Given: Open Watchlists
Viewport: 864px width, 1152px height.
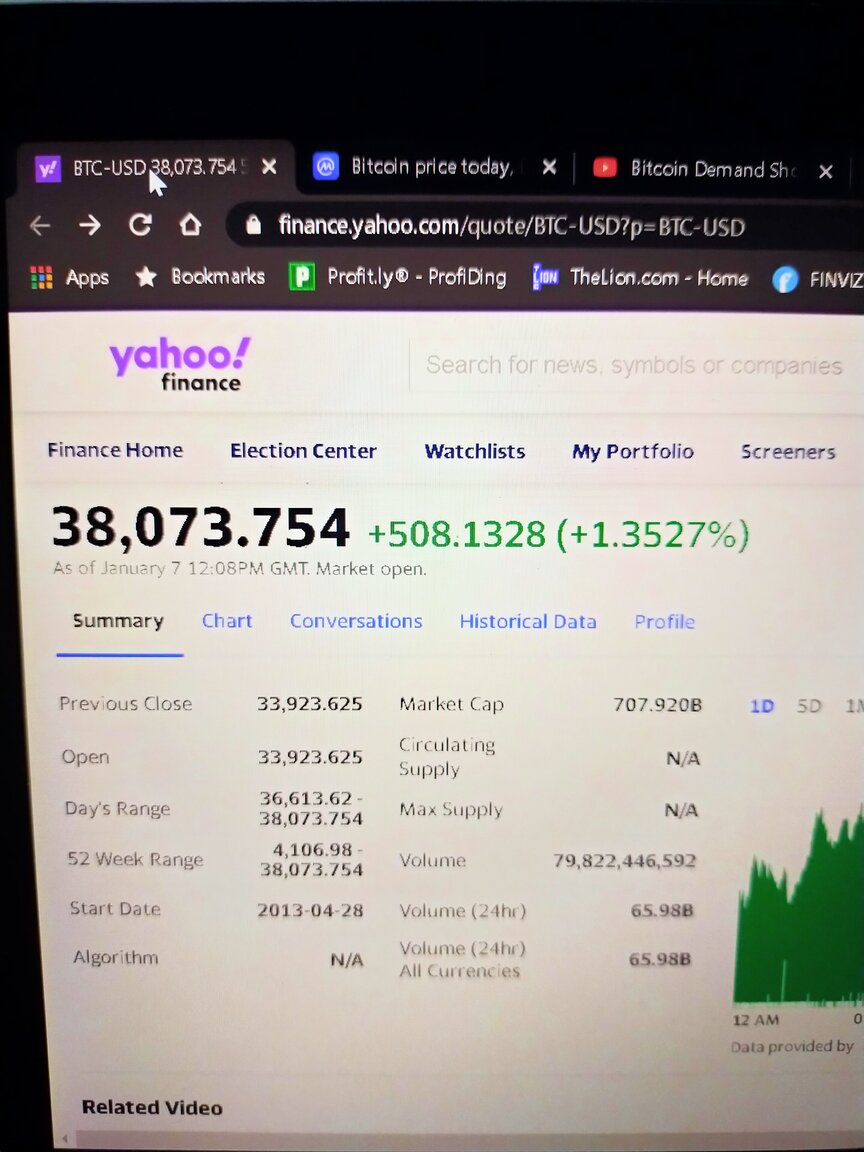Looking at the screenshot, I should 474,451.
